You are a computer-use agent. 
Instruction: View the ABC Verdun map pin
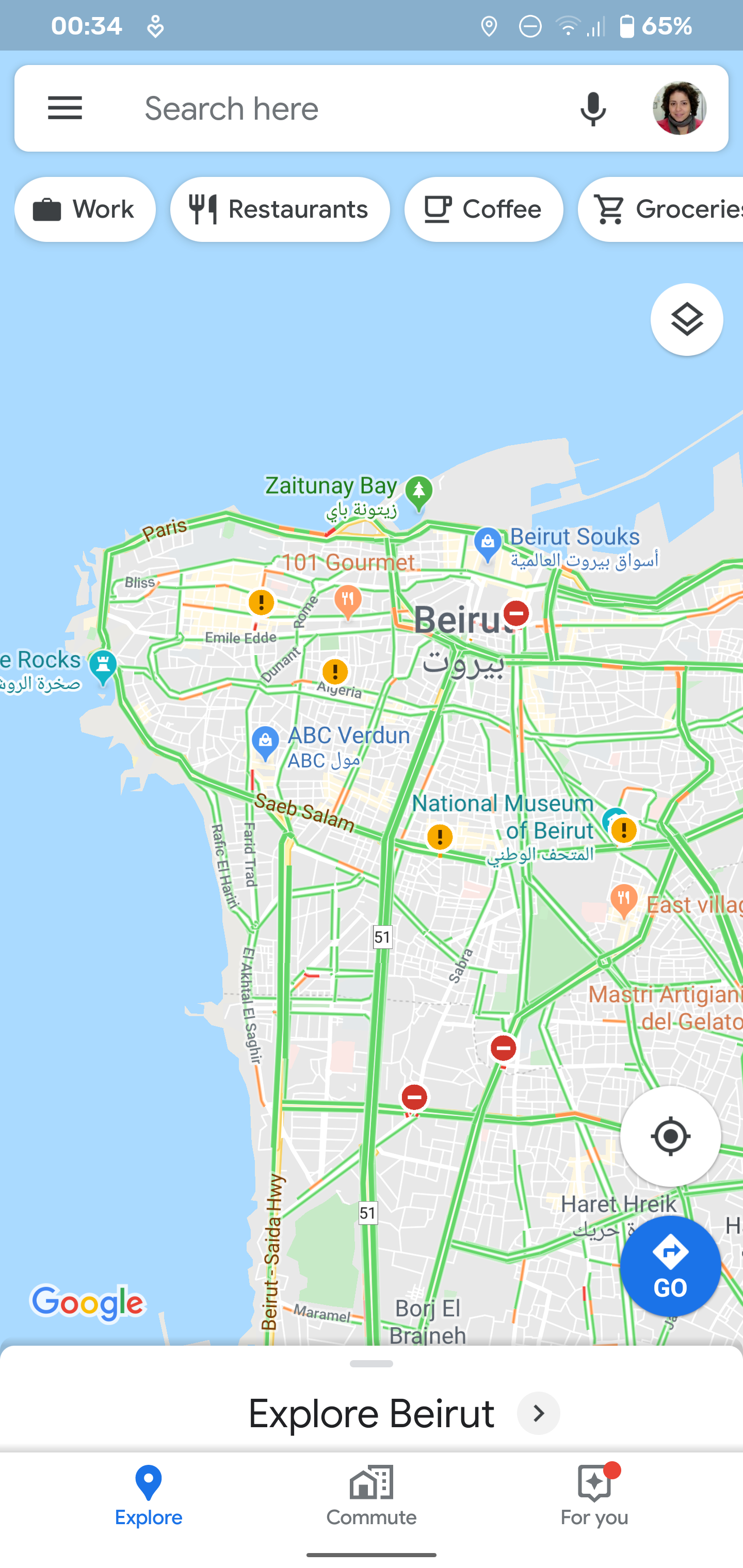click(x=265, y=741)
